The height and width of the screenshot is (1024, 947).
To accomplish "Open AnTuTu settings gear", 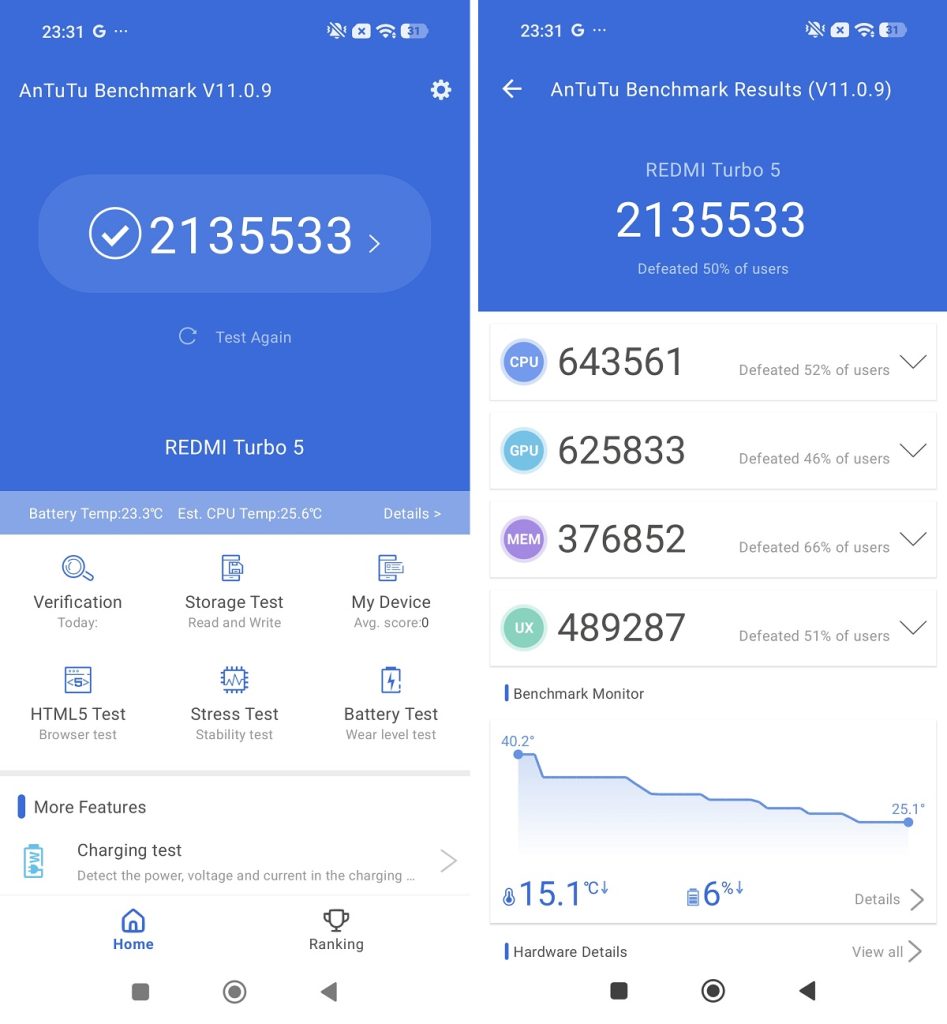I will (440, 90).
